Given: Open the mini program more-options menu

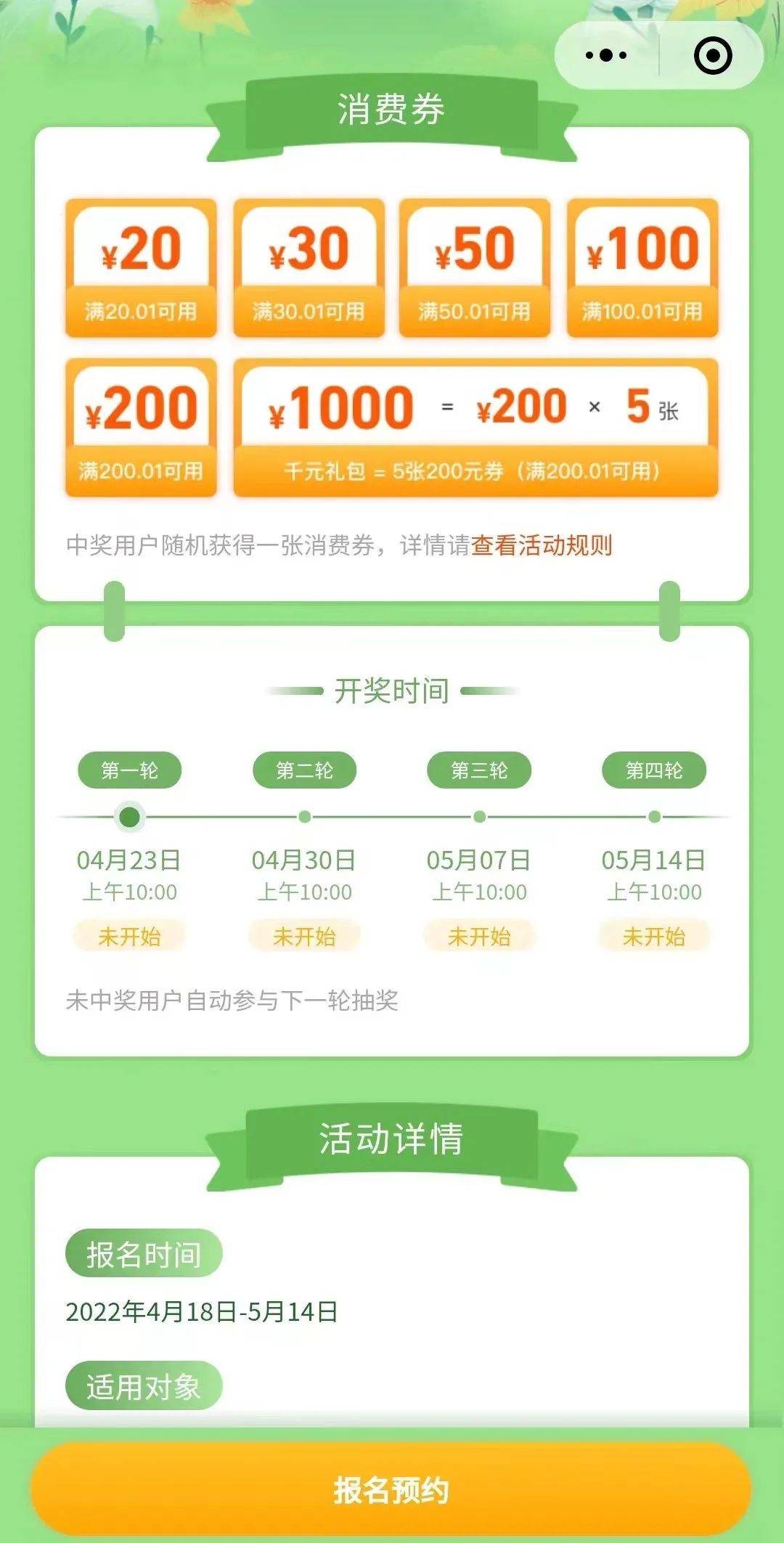Looking at the screenshot, I should tap(606, 55).
